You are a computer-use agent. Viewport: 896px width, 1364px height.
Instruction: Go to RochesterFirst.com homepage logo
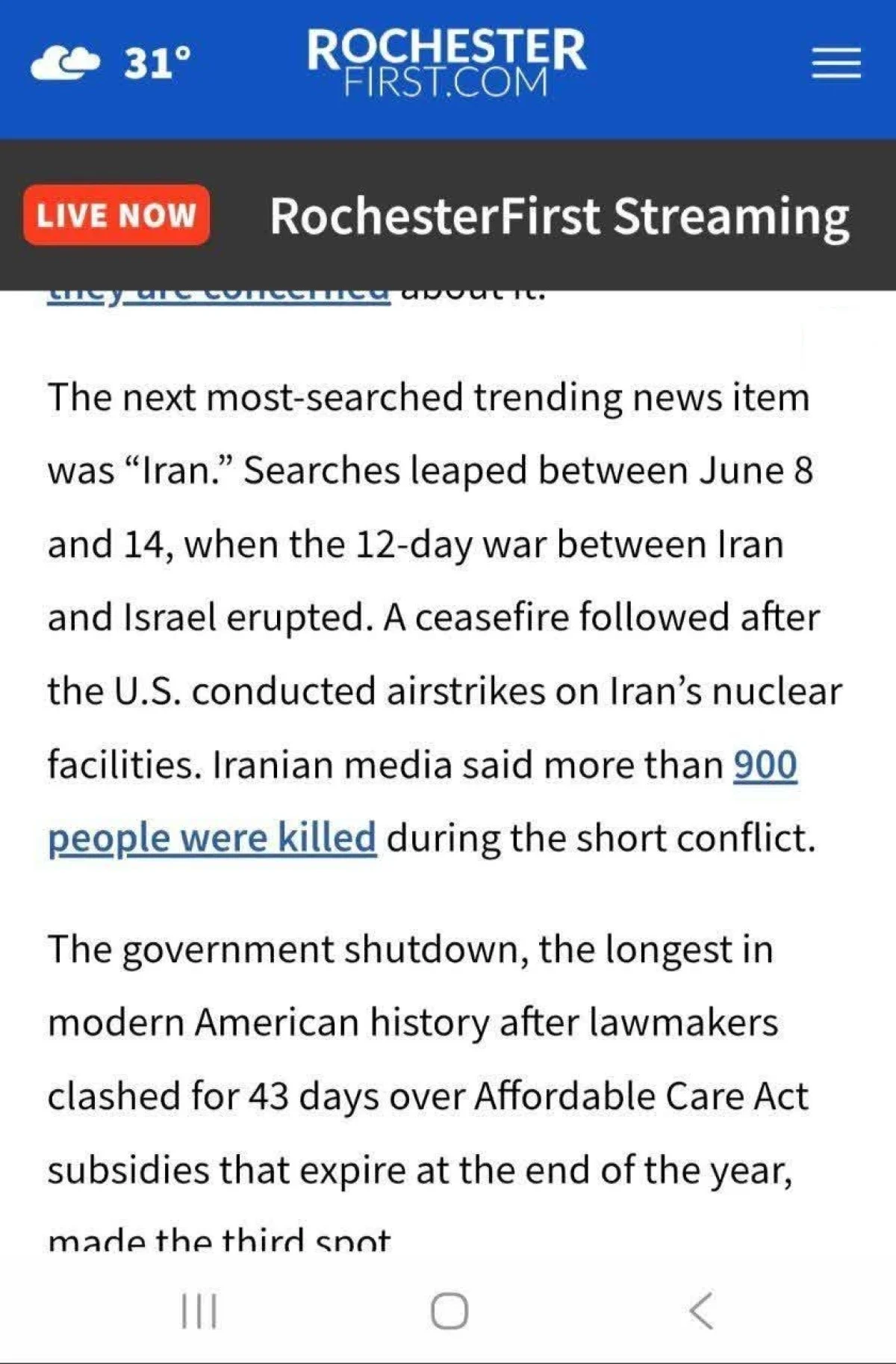click(447, 63)
